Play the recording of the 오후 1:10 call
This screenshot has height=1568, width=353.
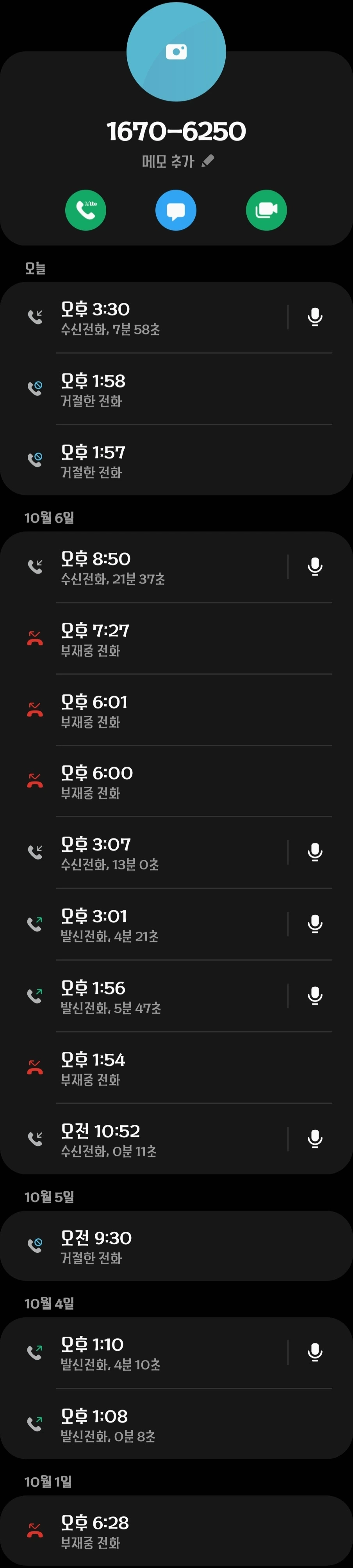tap(315, 1353)
